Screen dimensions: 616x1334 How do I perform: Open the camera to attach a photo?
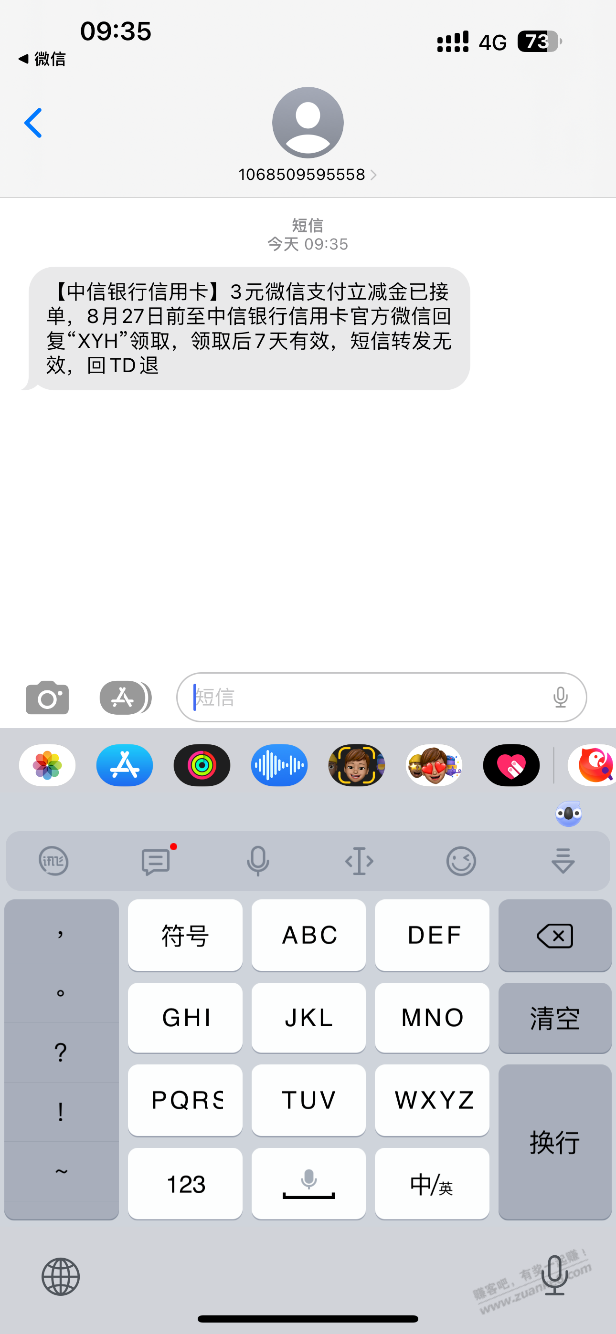click(x=47, y=697)
